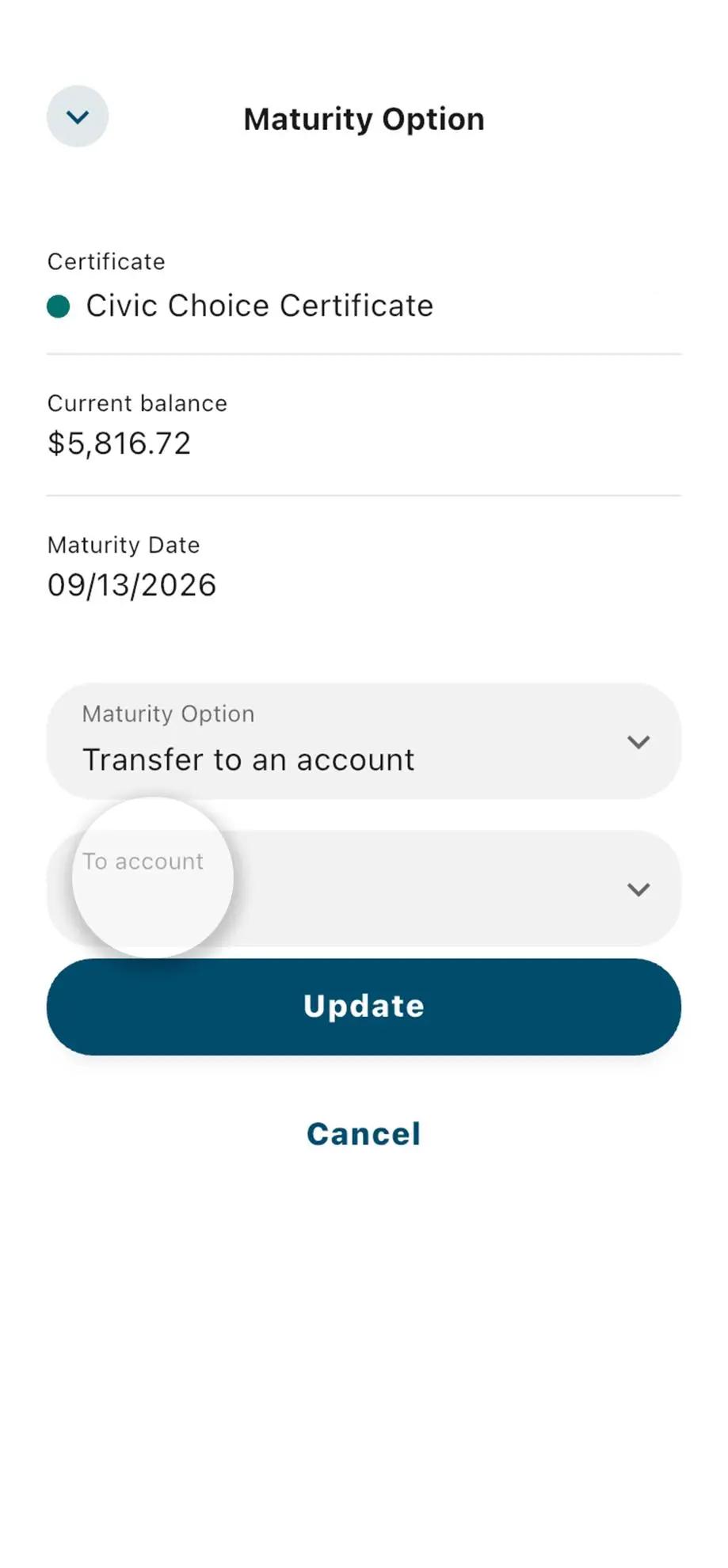Image resolution: width=728 pixels, height=1568 pixels.
Task: Click the Maturity Date 09/13/2026
Action: click(131, 584)
